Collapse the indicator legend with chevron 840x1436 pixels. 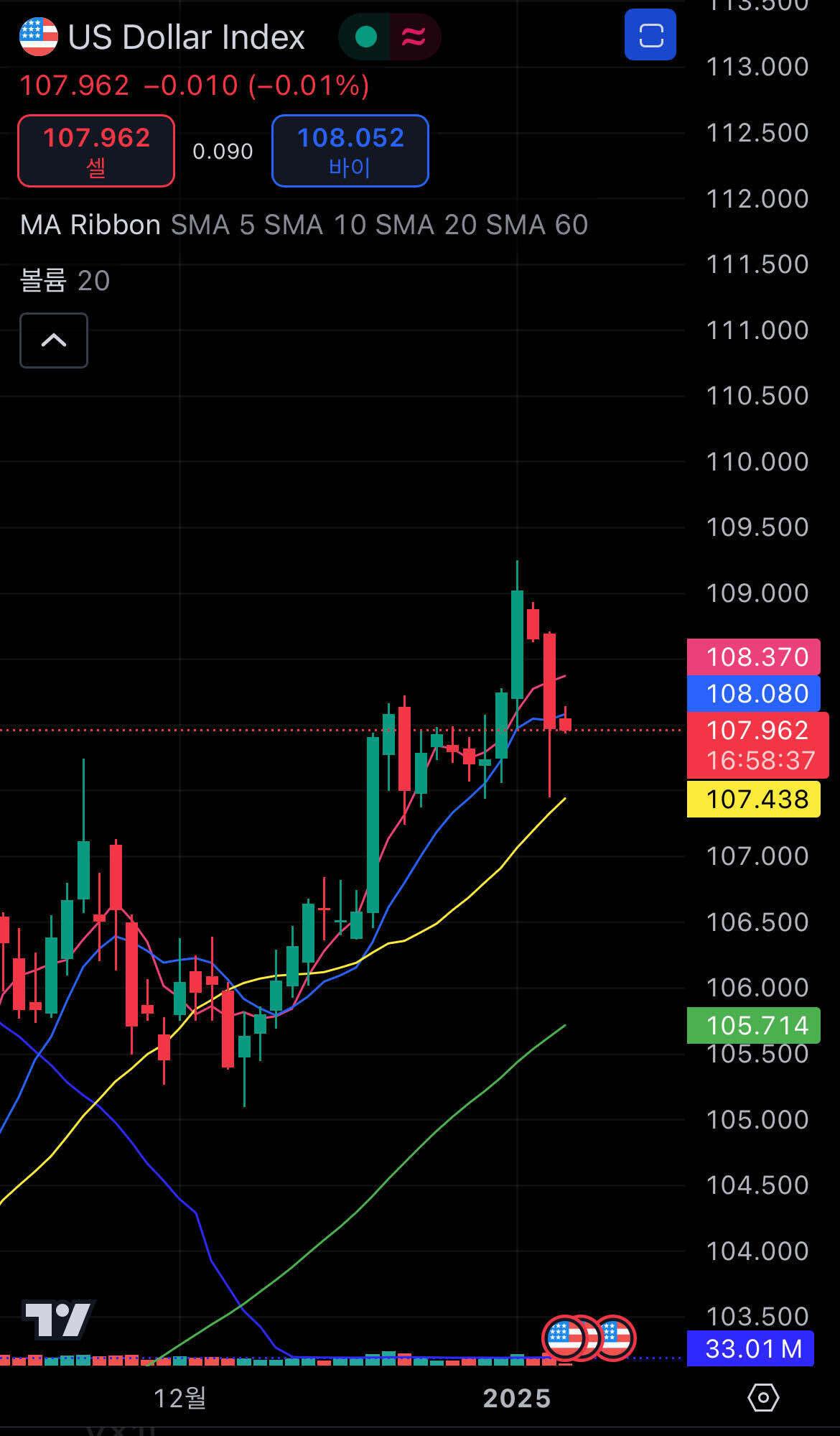click(x=54, y=341)
